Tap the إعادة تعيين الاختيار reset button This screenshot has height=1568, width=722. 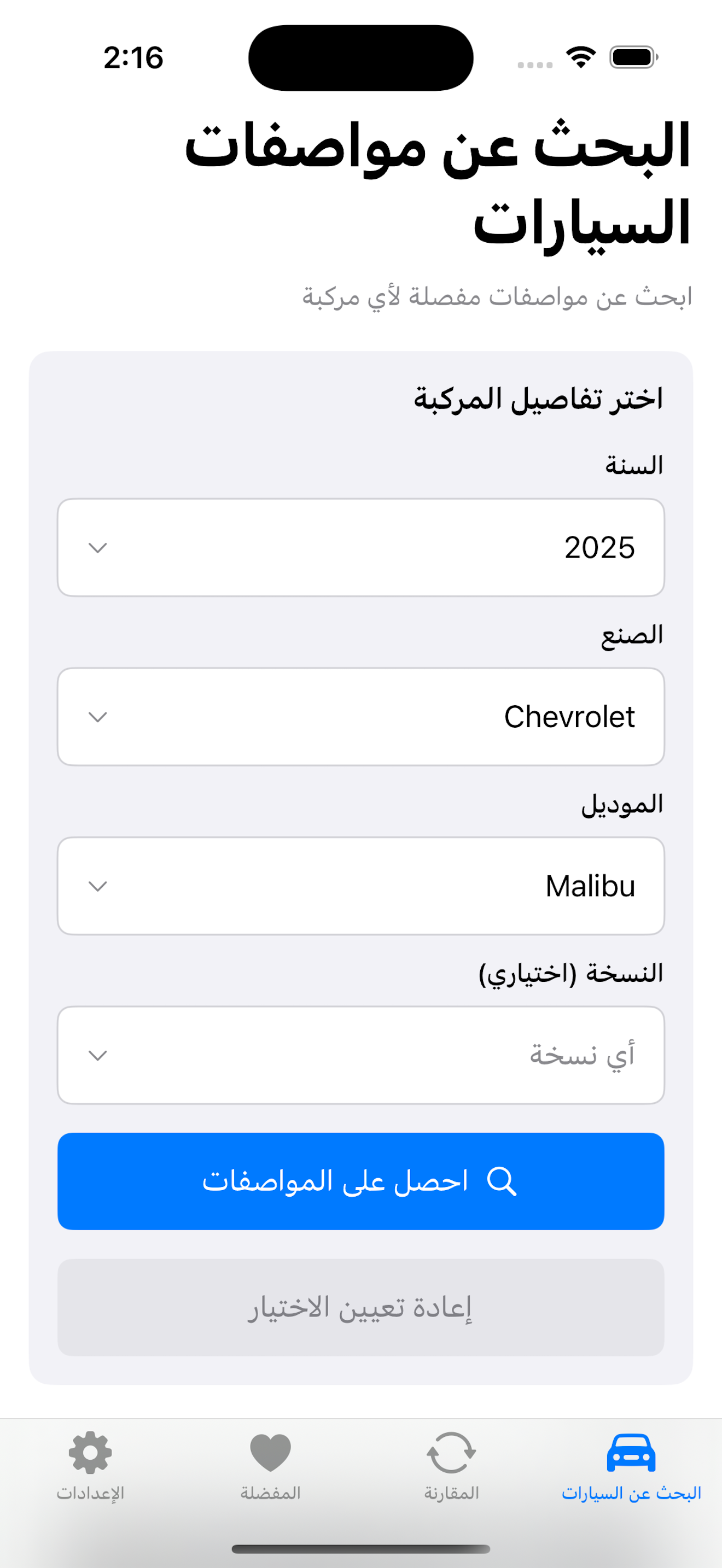[x=361, y=1308]
